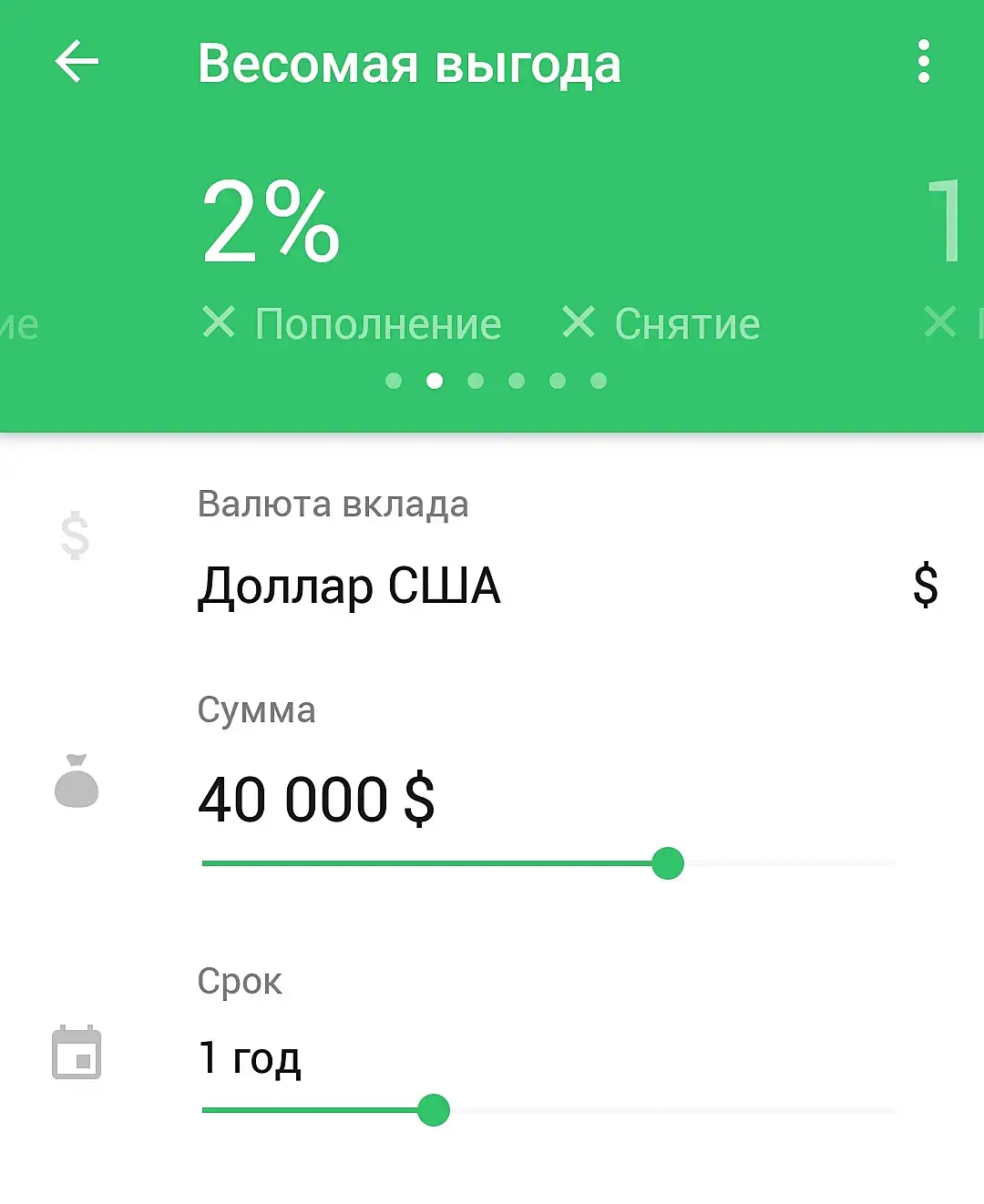Tap the Срок term slider handle
Screen dimensions: 984x1204
pyautogui.click(x=434, y=1110)
